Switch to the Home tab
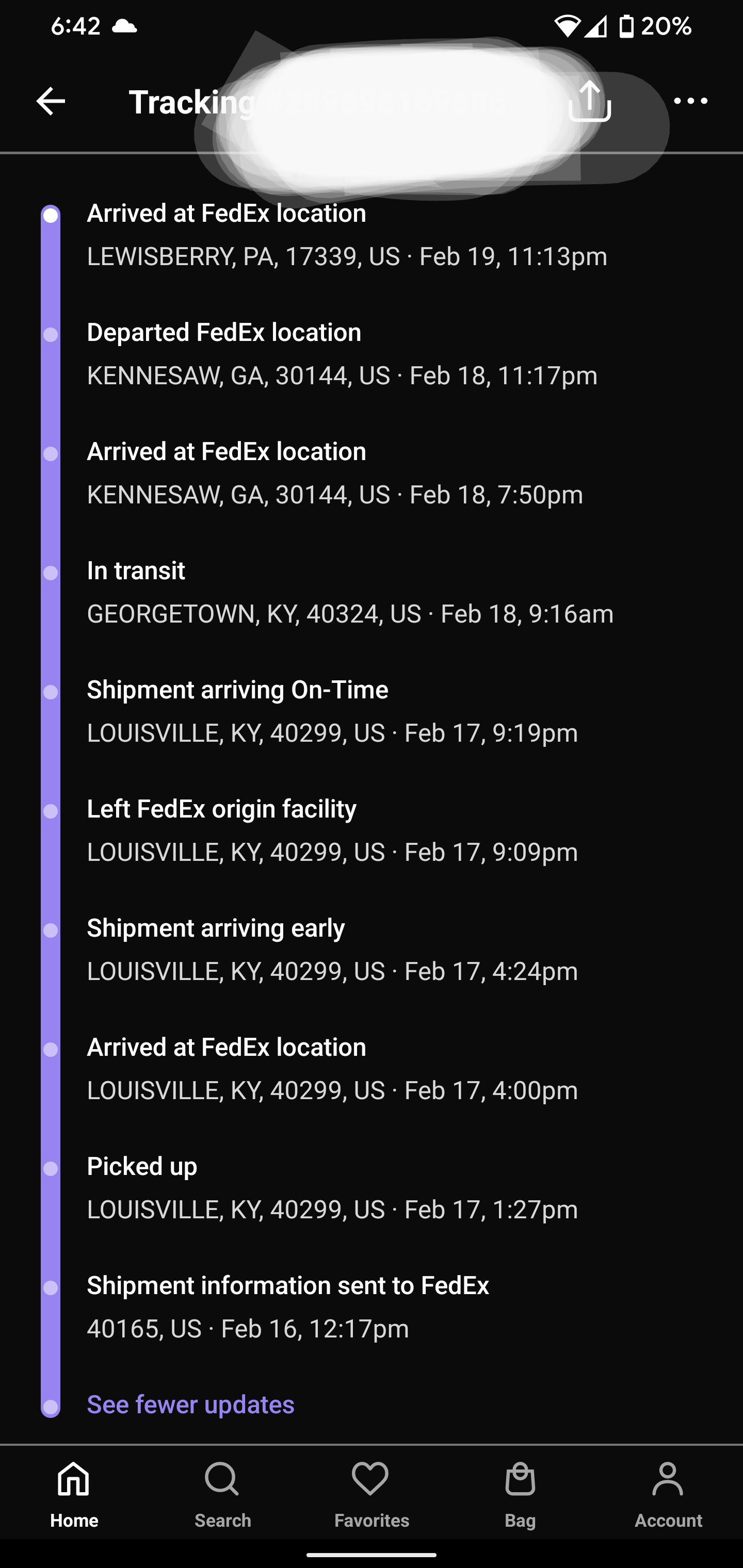The height and width of the screenshot is (1568, 743). click(74, 1495)
